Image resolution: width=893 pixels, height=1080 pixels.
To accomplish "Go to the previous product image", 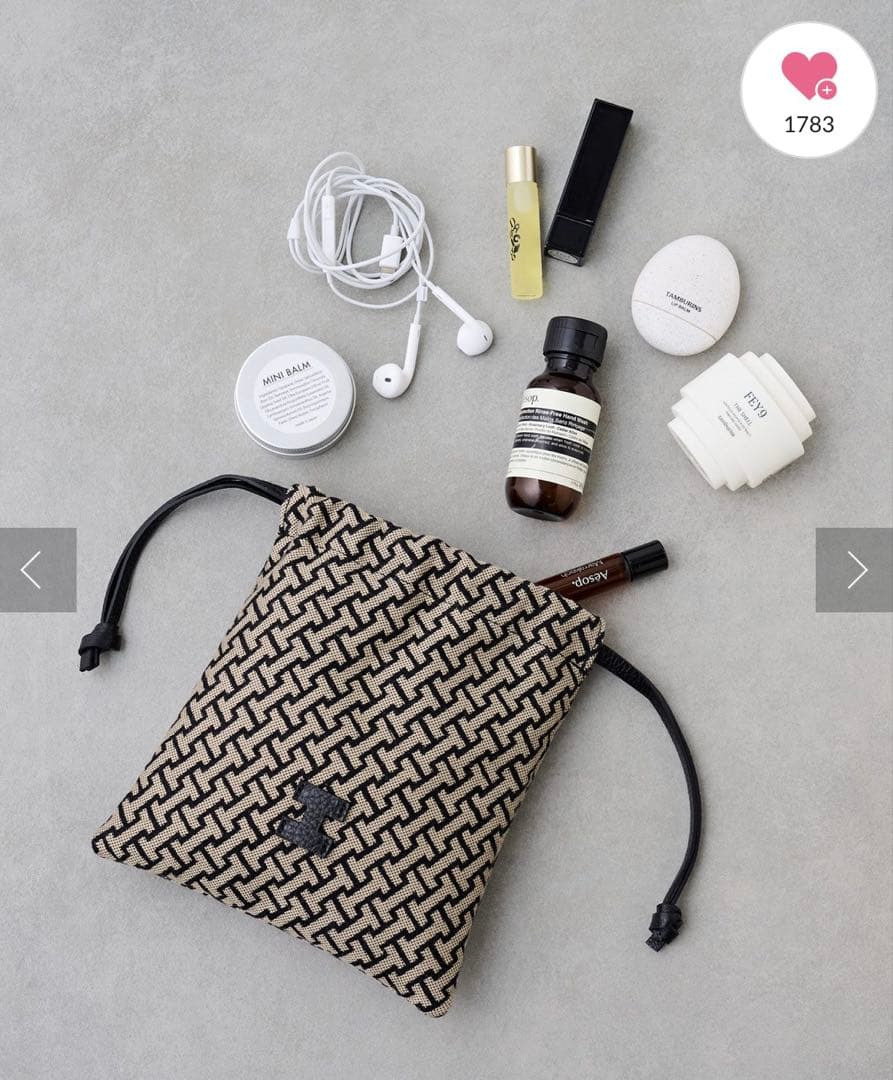I will click(x=37, y=569).
